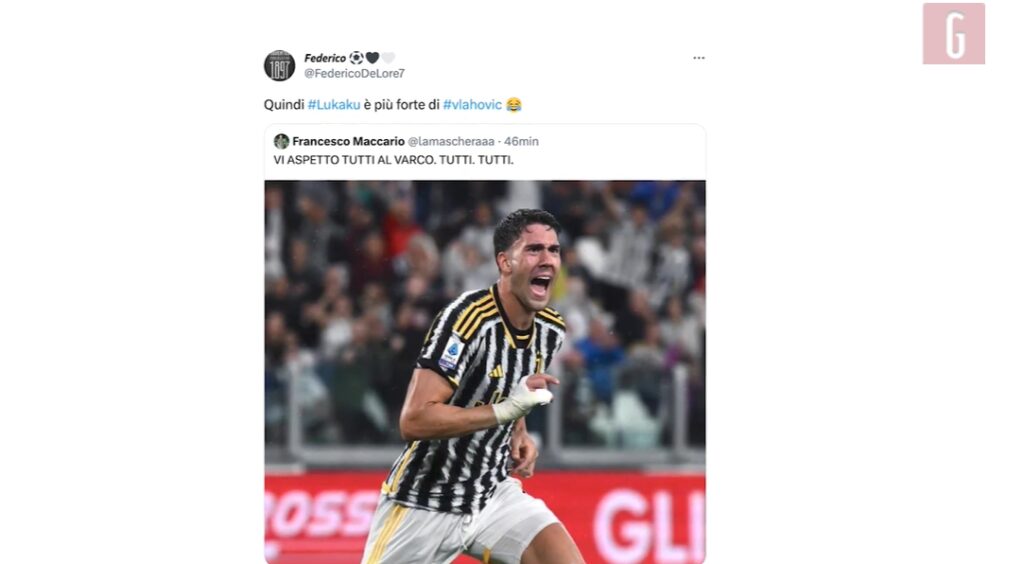Viewport: 1024px width, 564px height.
Task: Open Federico's profile avatar
Action: point(280,65)
